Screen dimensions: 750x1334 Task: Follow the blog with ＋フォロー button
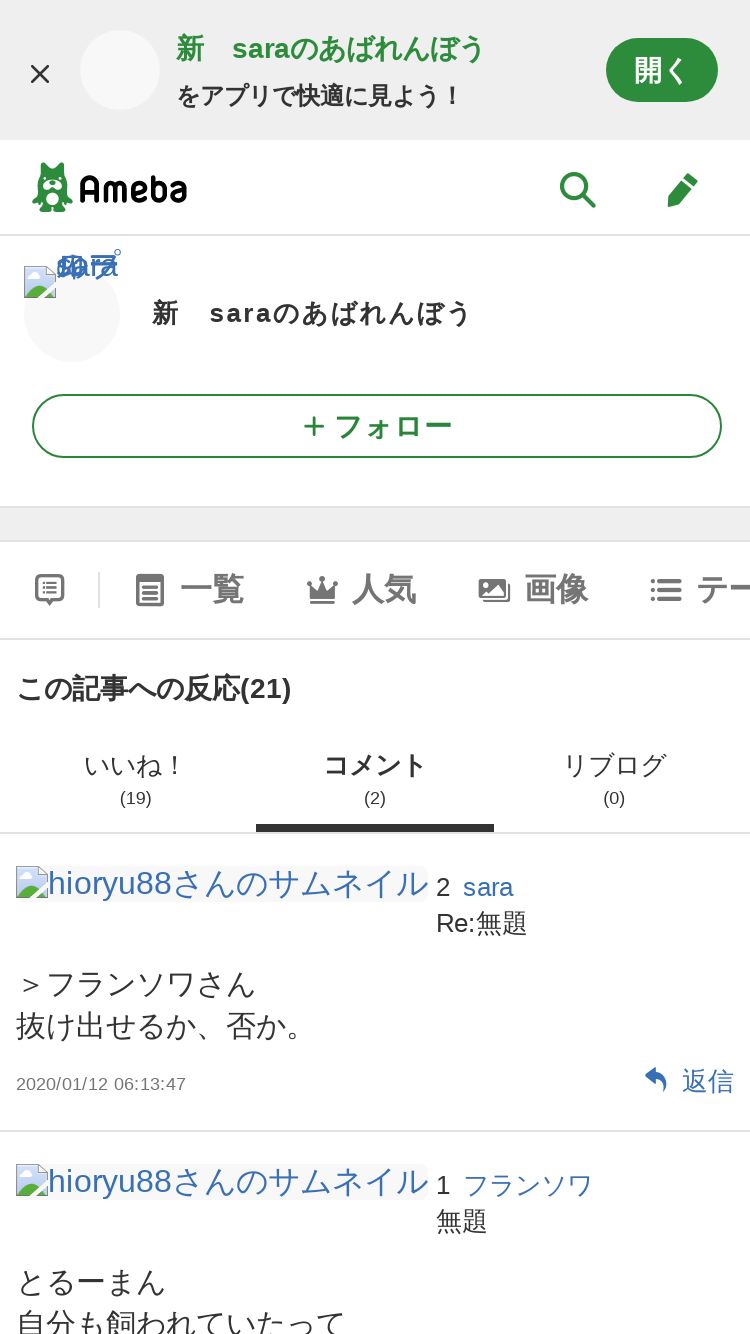(x=377, y=426)
